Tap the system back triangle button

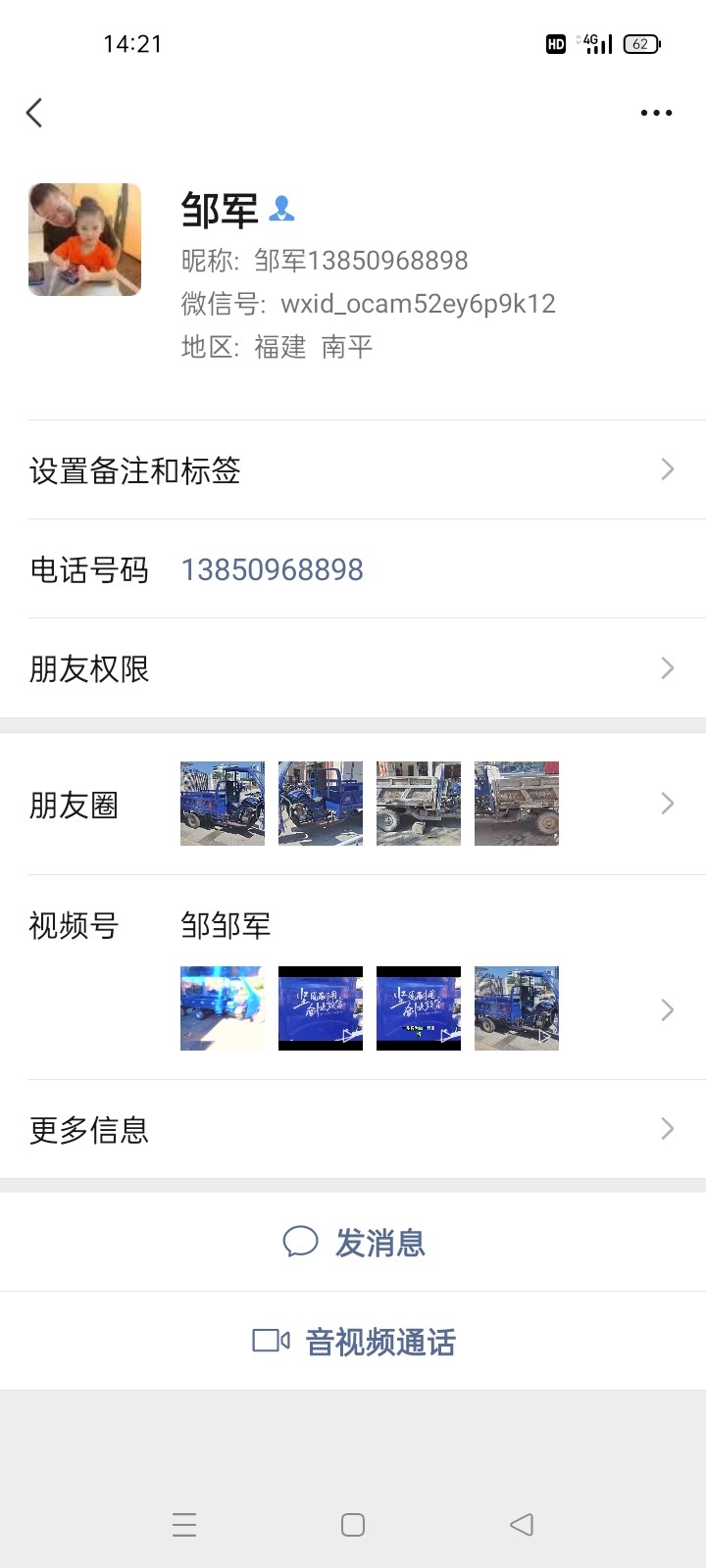tap(522, 1525)
